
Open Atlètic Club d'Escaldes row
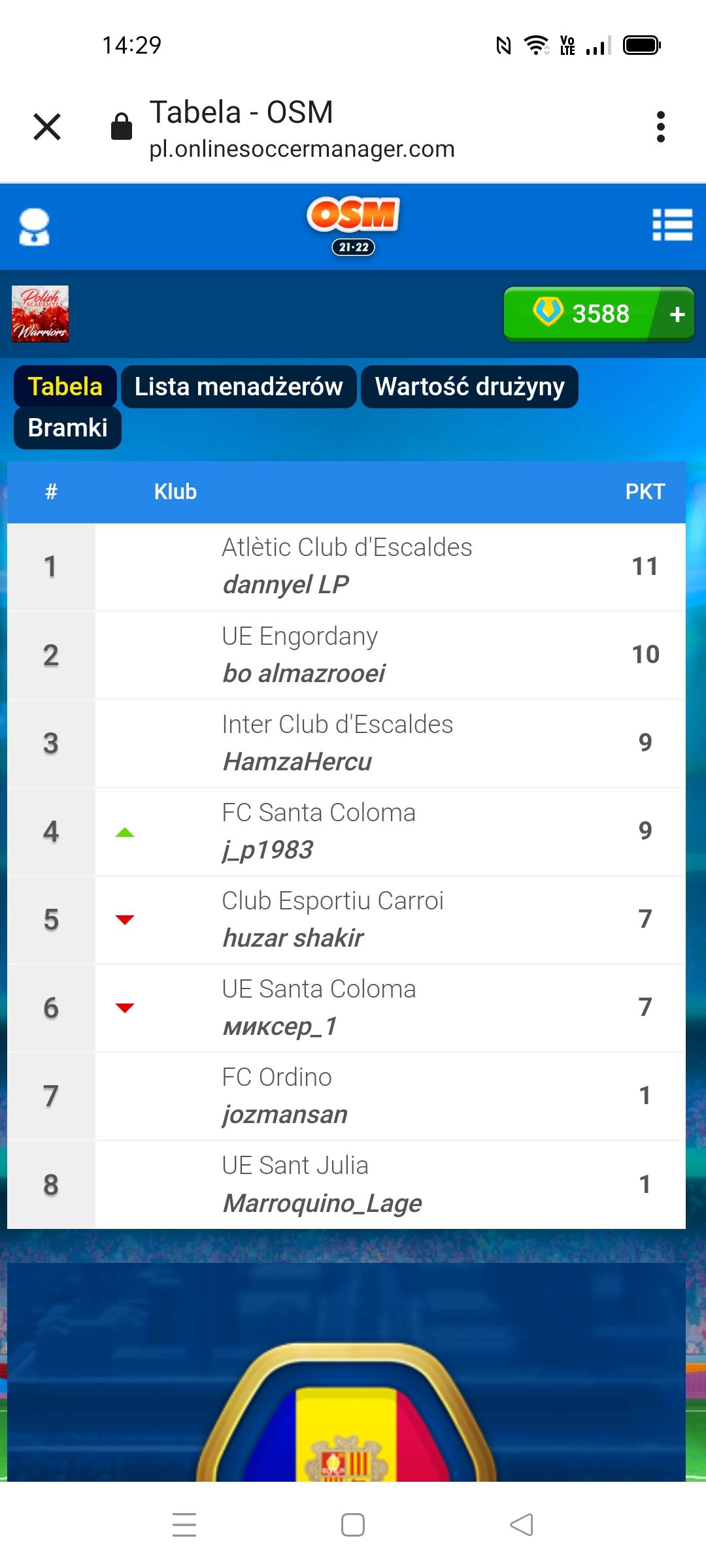[346, 566]
